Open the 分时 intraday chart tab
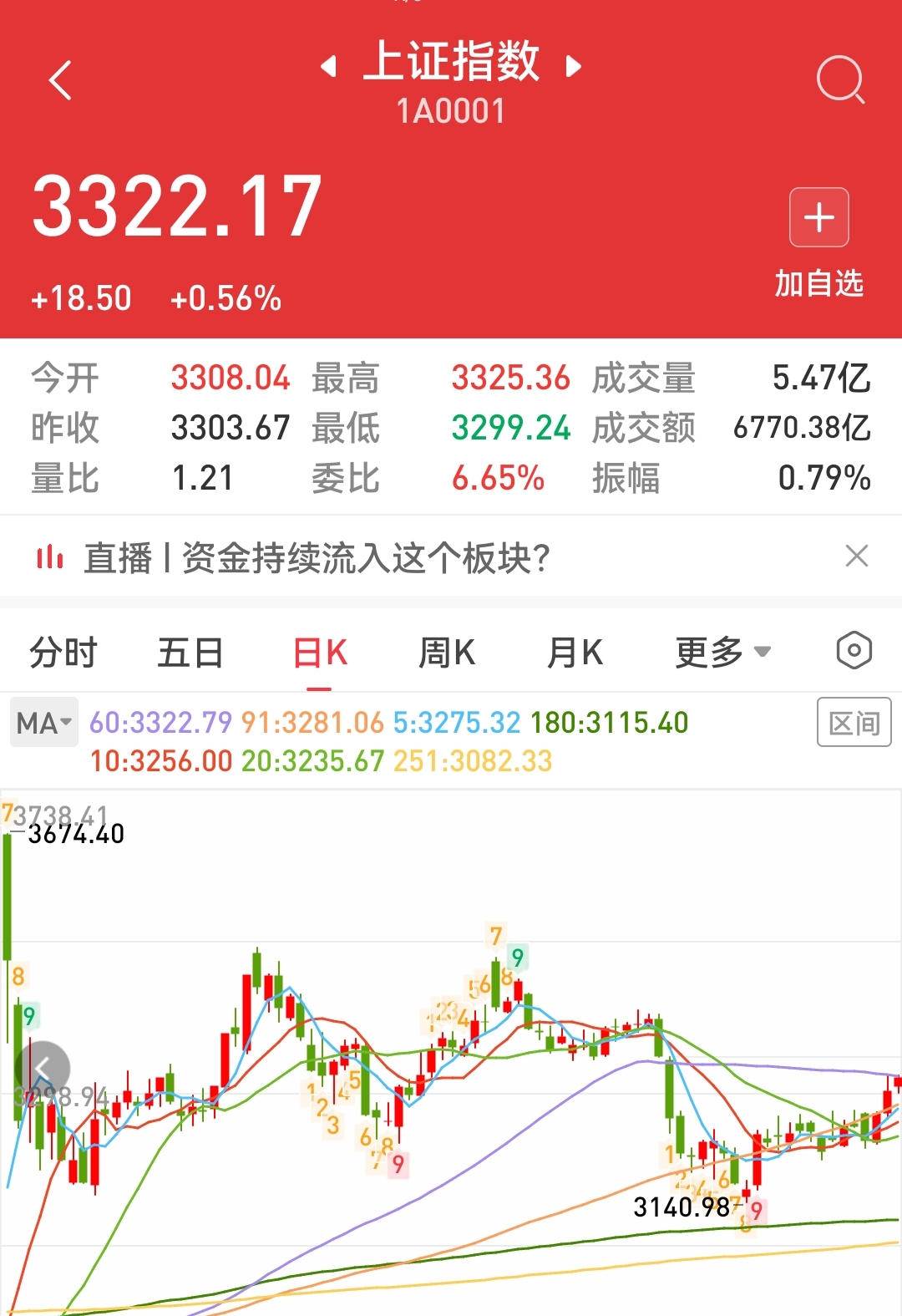902x1316 pixels. pyautogui.click(x=64, y=653)
